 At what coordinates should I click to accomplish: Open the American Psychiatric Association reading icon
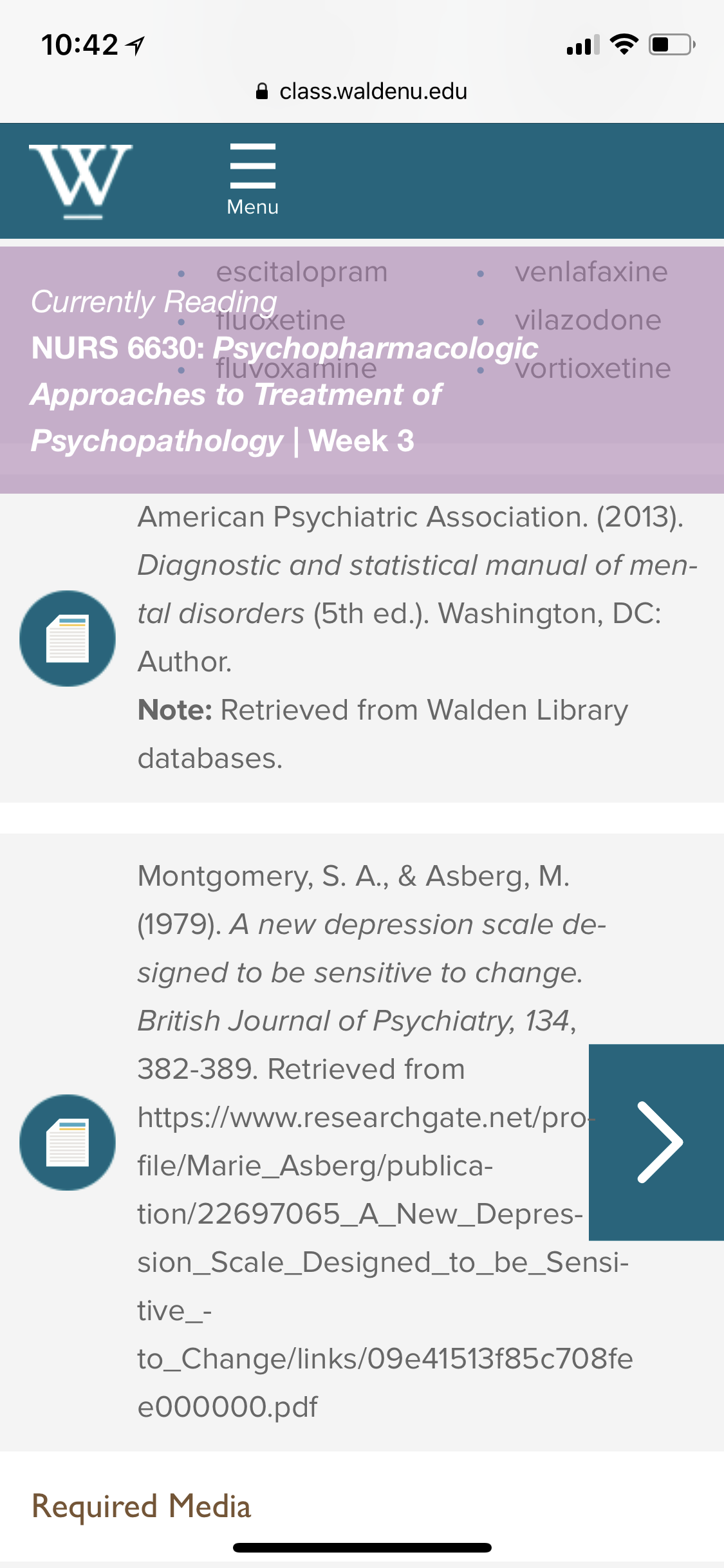pos(68,639)
